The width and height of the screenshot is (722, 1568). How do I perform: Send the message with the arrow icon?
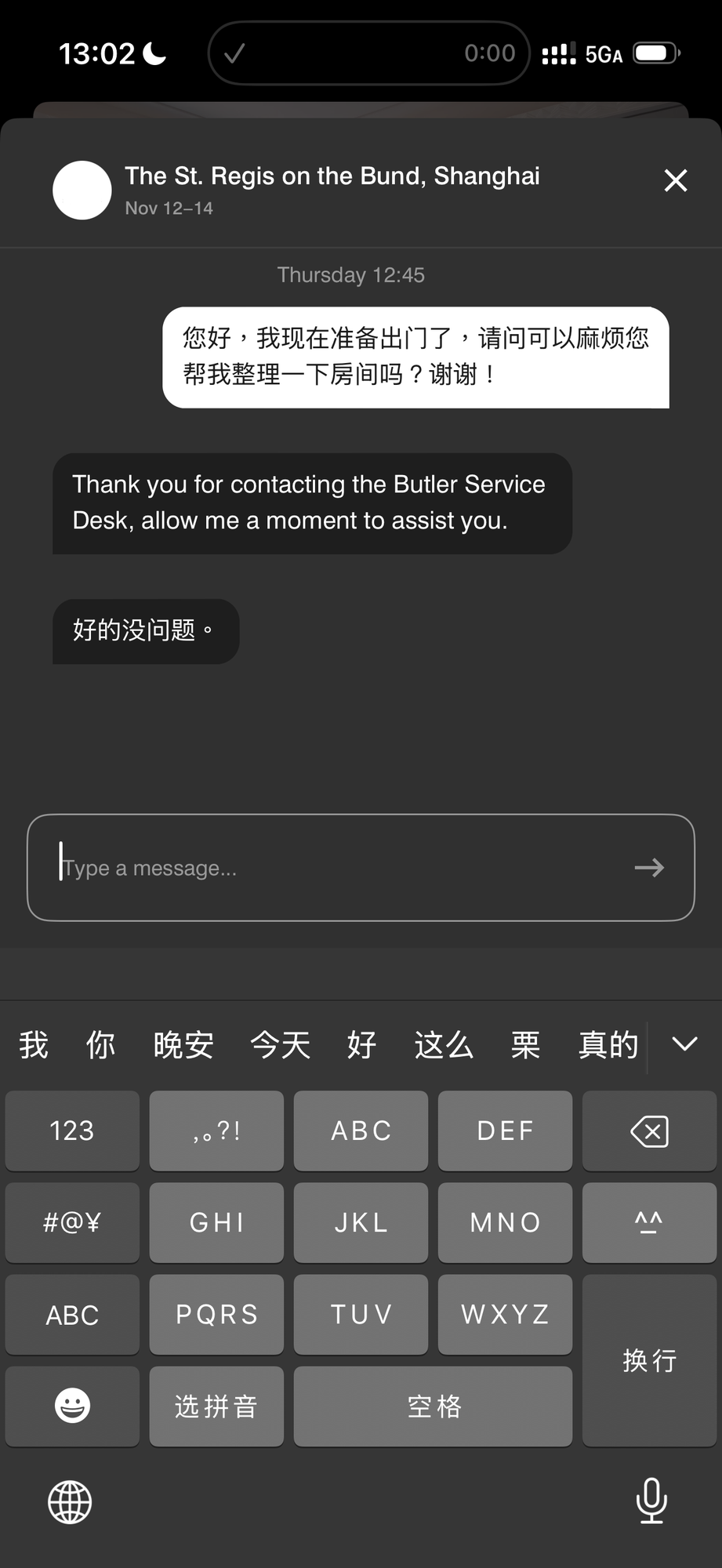pyautogui.click(x=649, y=867)
